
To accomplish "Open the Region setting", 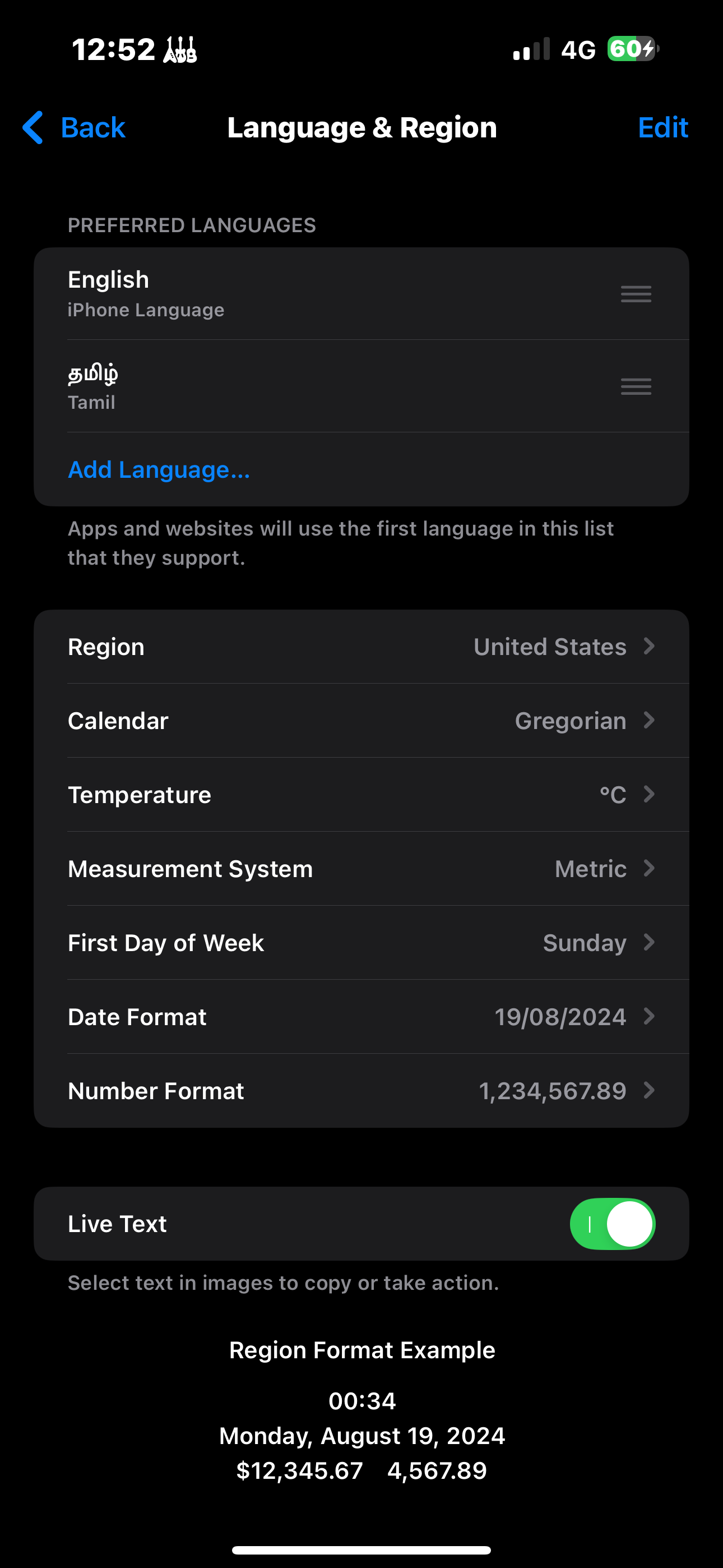I will pyautogui.click(x=361, y=647).
